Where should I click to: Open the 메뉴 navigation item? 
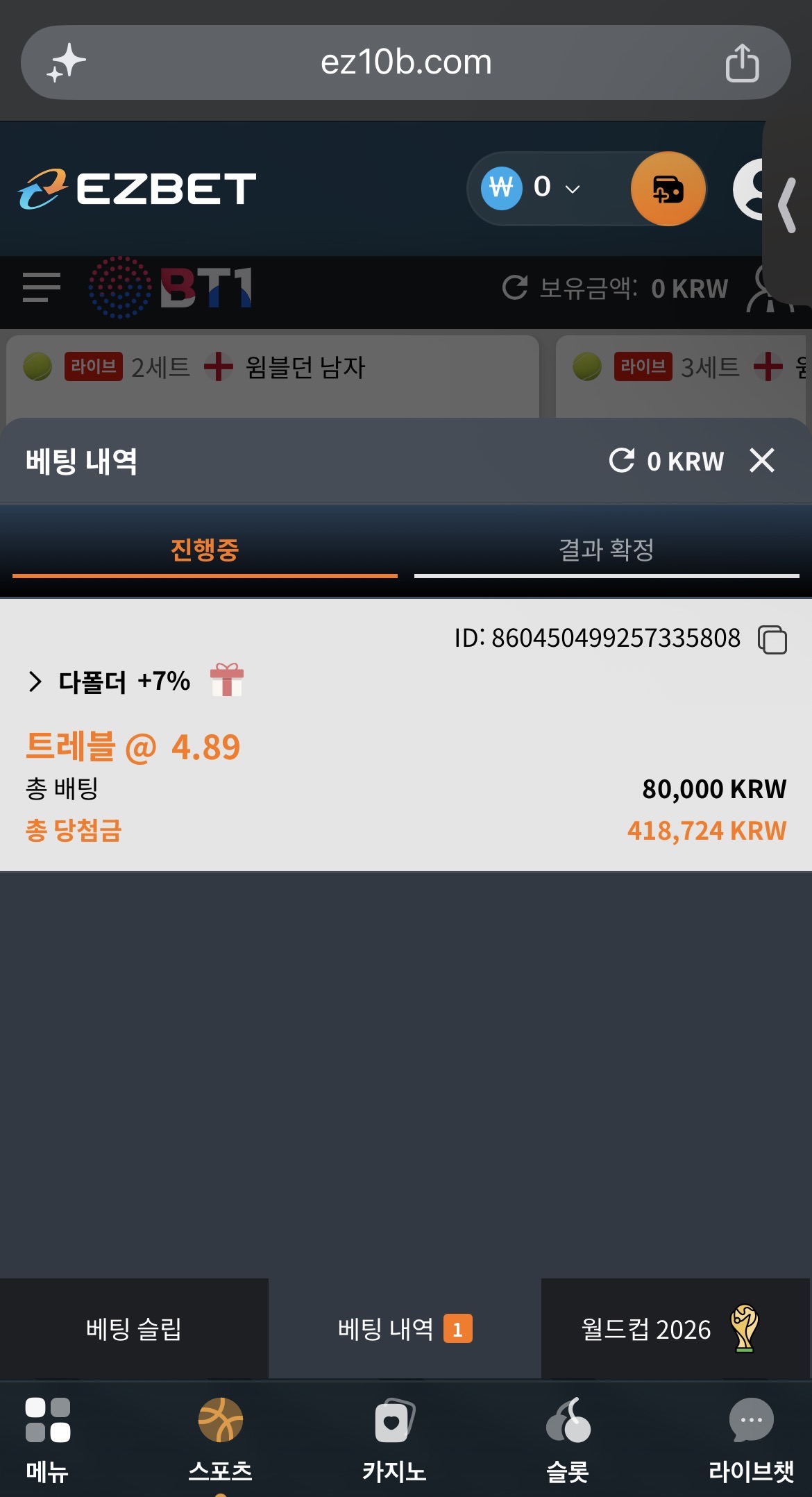pos(47,1439)
